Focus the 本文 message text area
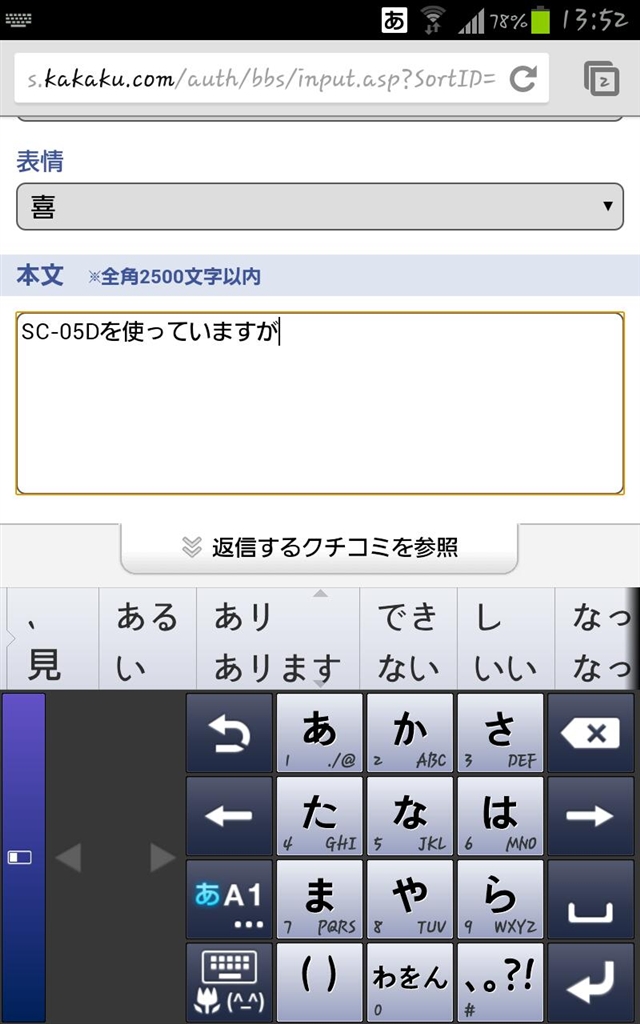Viewport: 640px width, 1024px height. pyautogui.click(x=320, y=403)
